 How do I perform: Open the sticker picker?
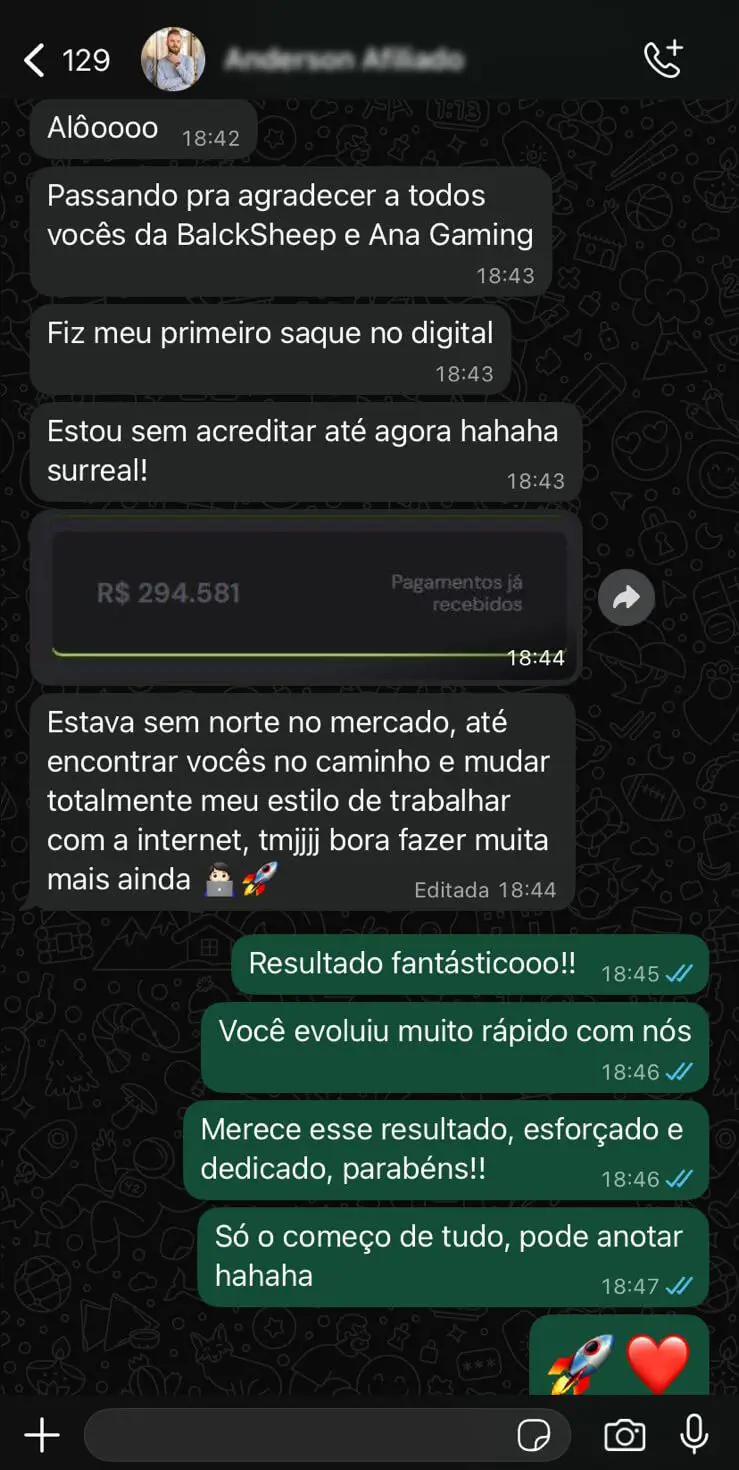tap(534, 1436)
